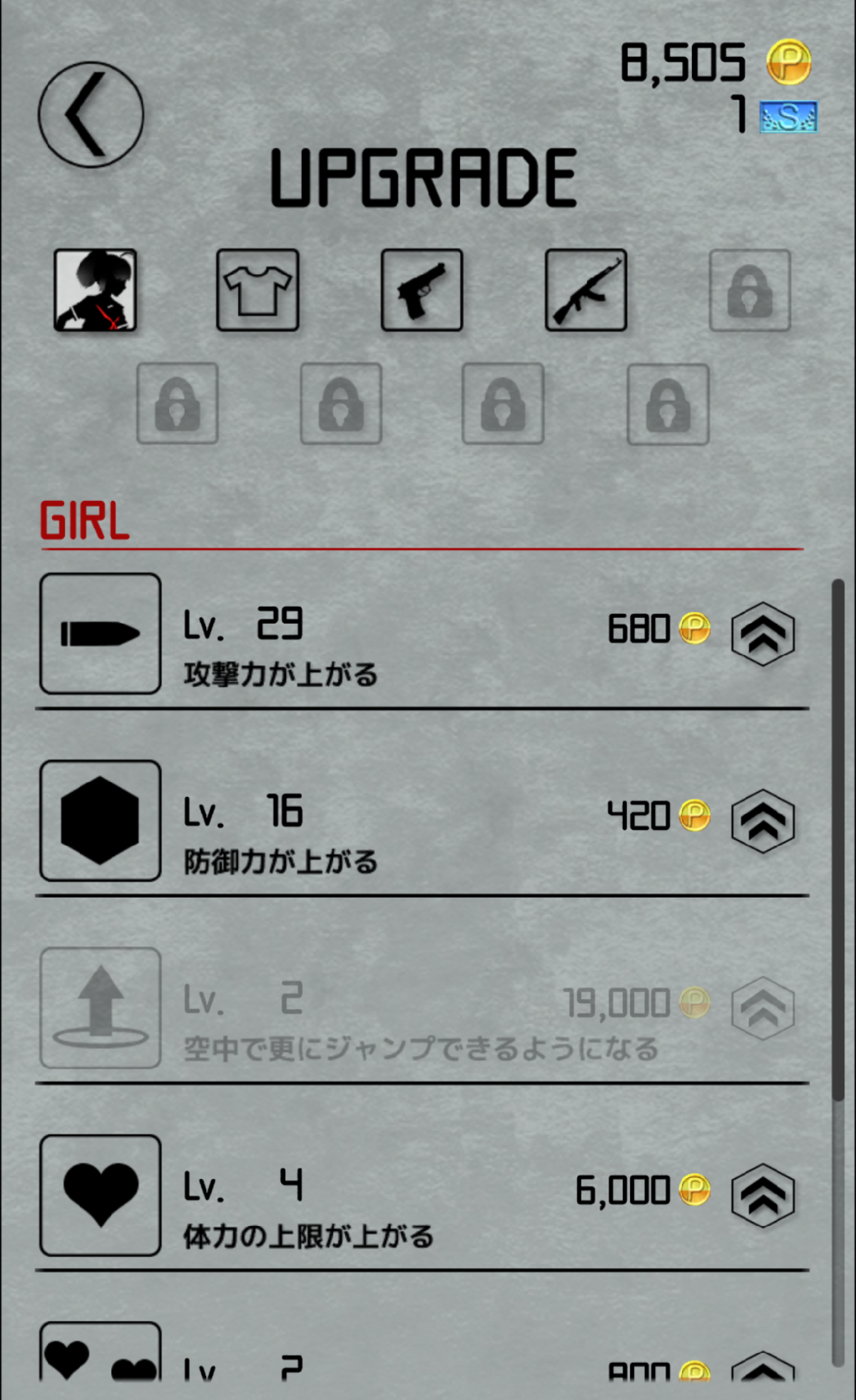Open the pistol weapon upgrades

coord(422,290)
